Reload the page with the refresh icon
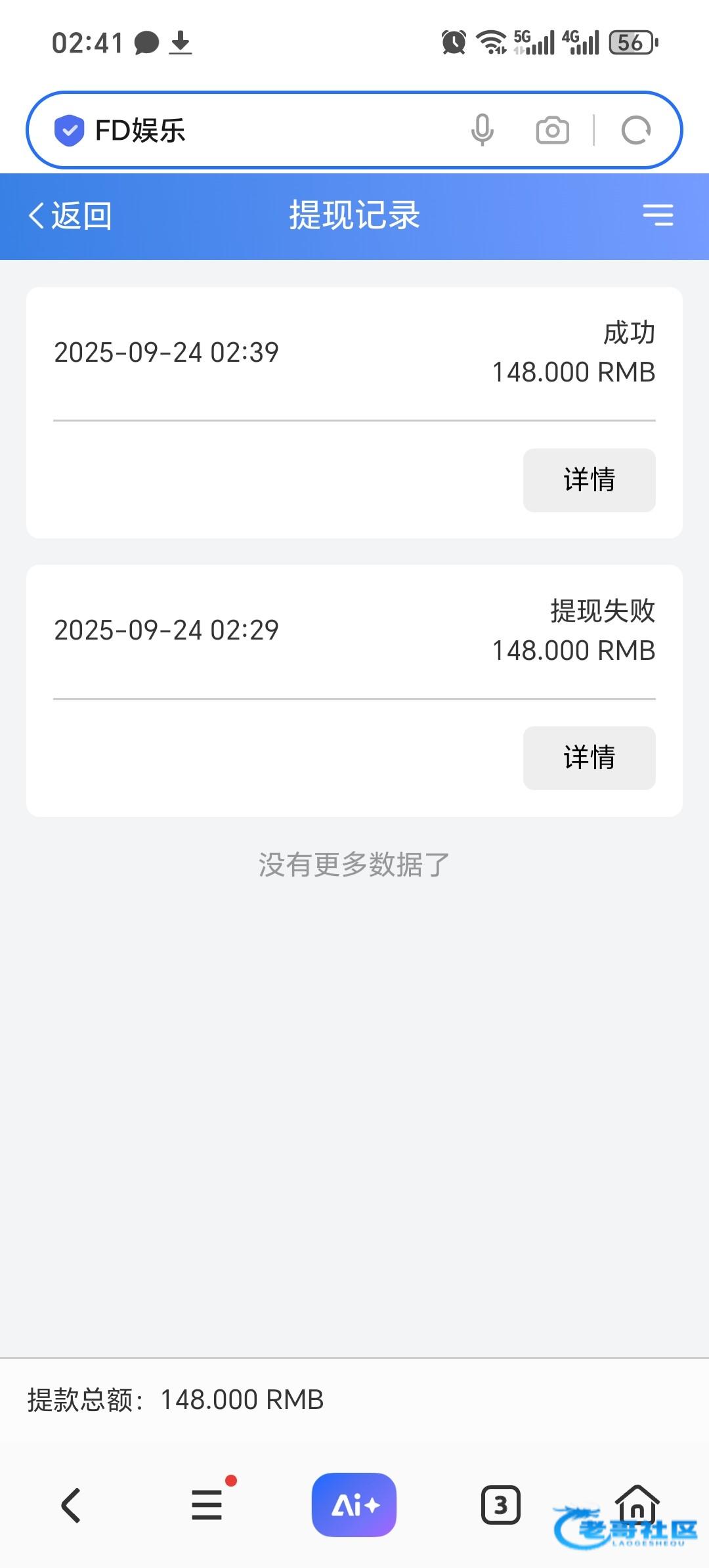The height and width of the screenshot is (1568, 709). point(635,130)
